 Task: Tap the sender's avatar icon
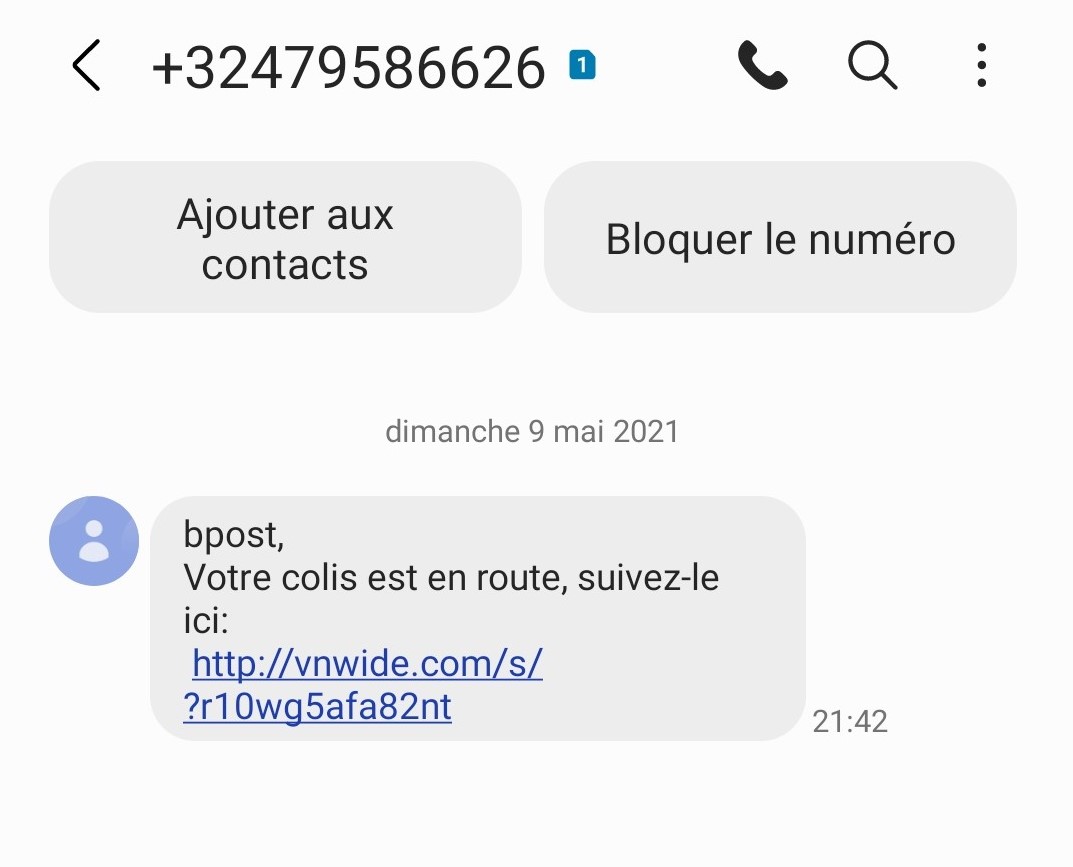pyautogui.click(x=94, y=541)
